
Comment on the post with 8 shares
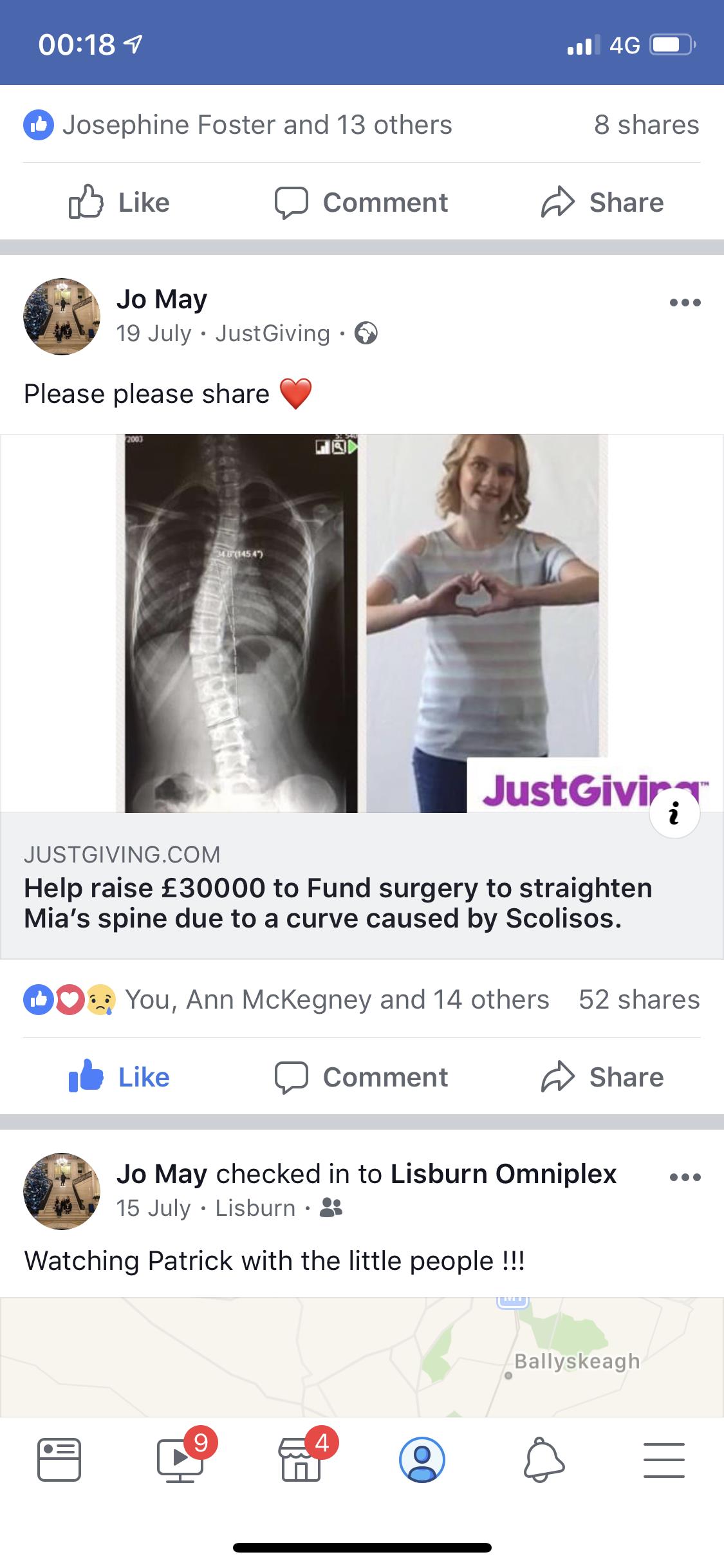coord(361,202)
